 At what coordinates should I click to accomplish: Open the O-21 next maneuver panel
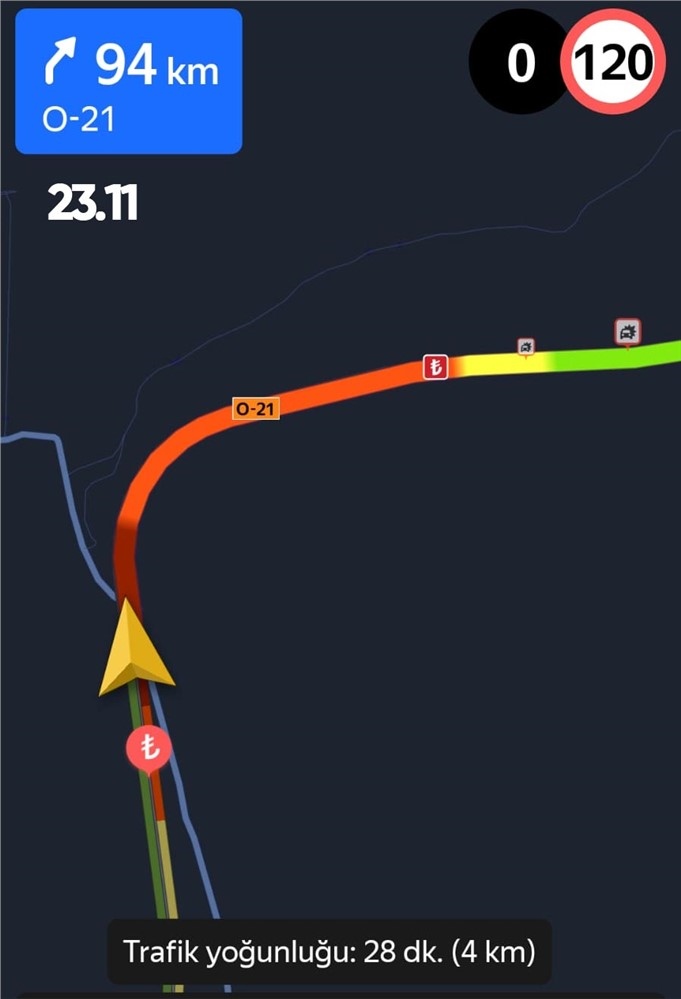tap(129, 81)
